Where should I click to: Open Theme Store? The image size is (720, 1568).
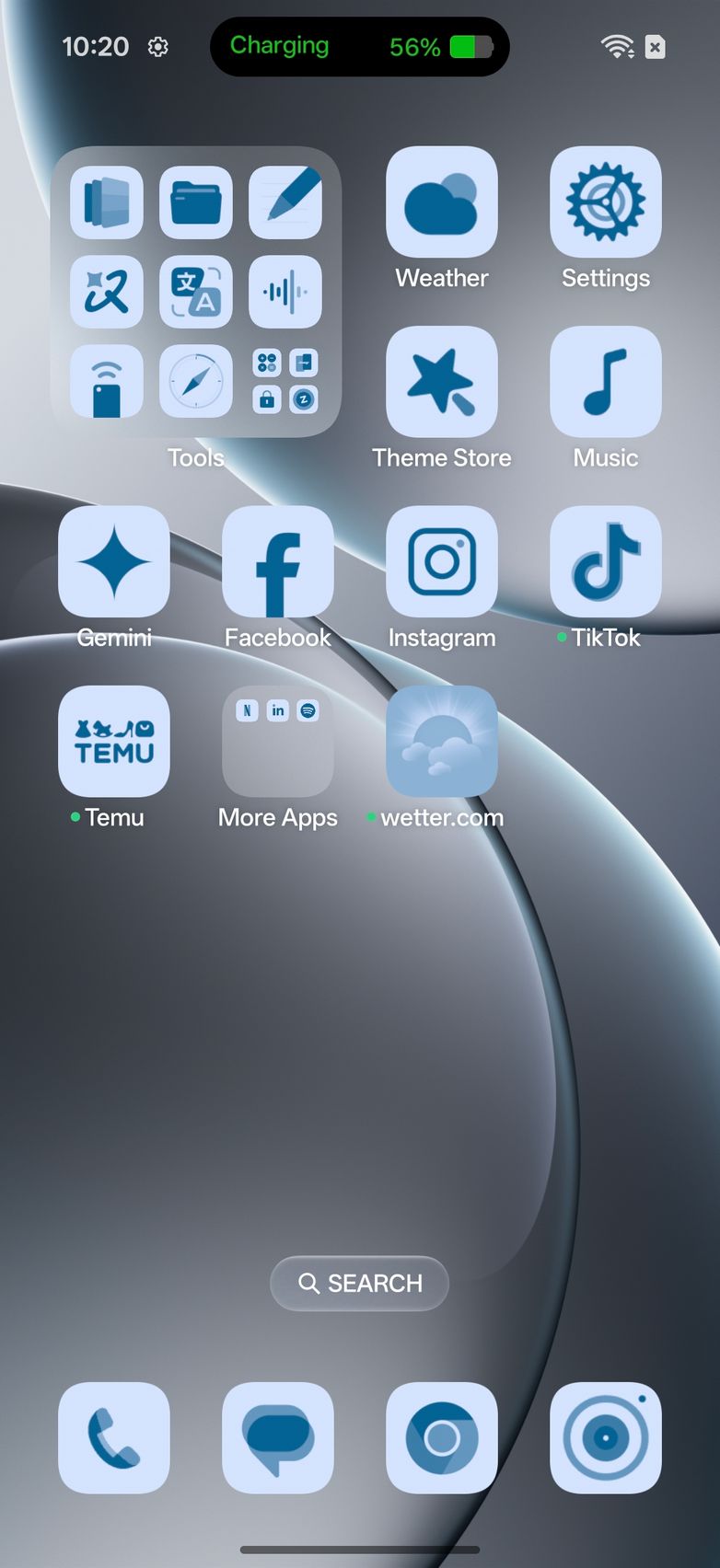(x=442, y=381)
